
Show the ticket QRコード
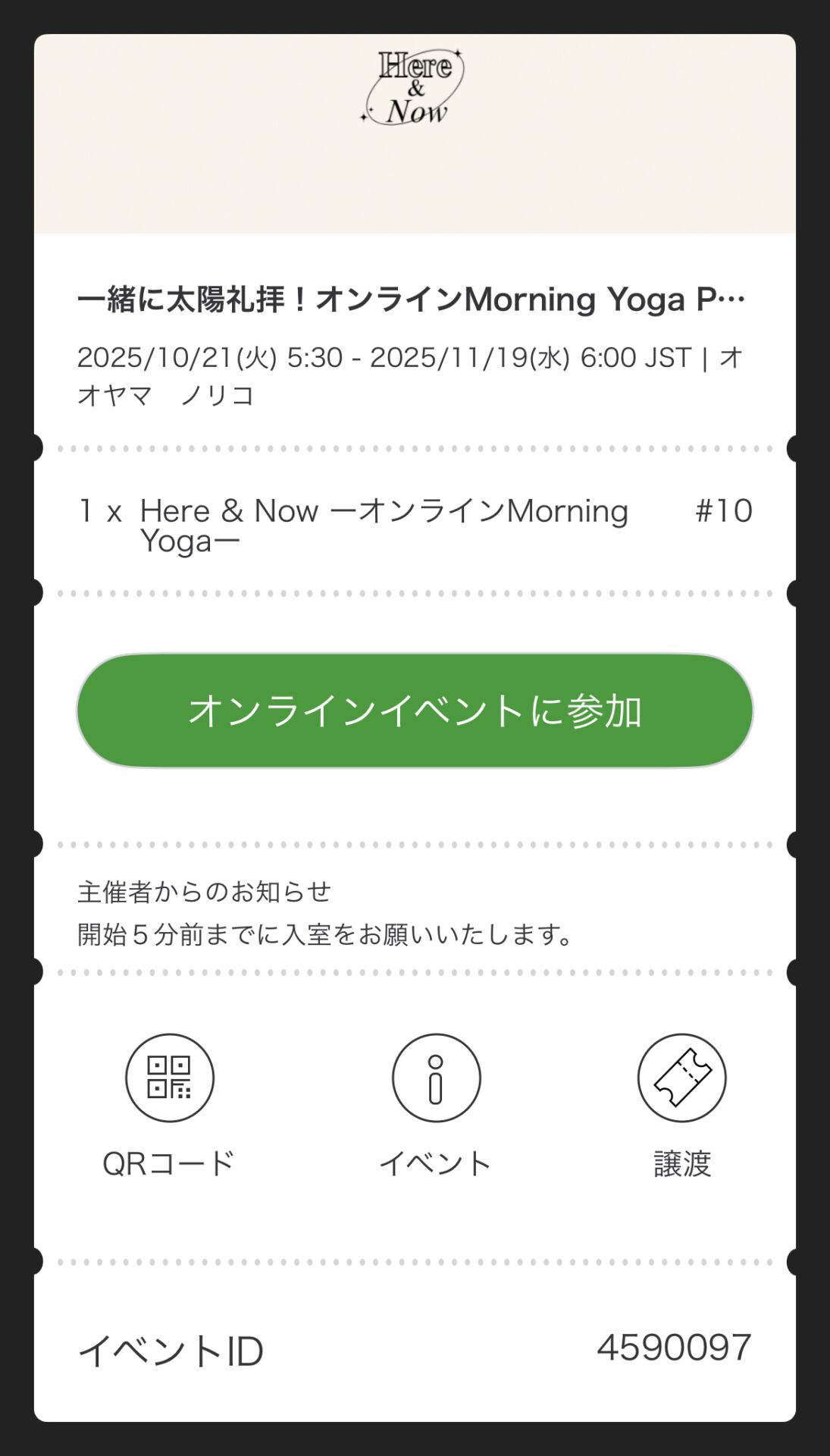[170, 1078]
